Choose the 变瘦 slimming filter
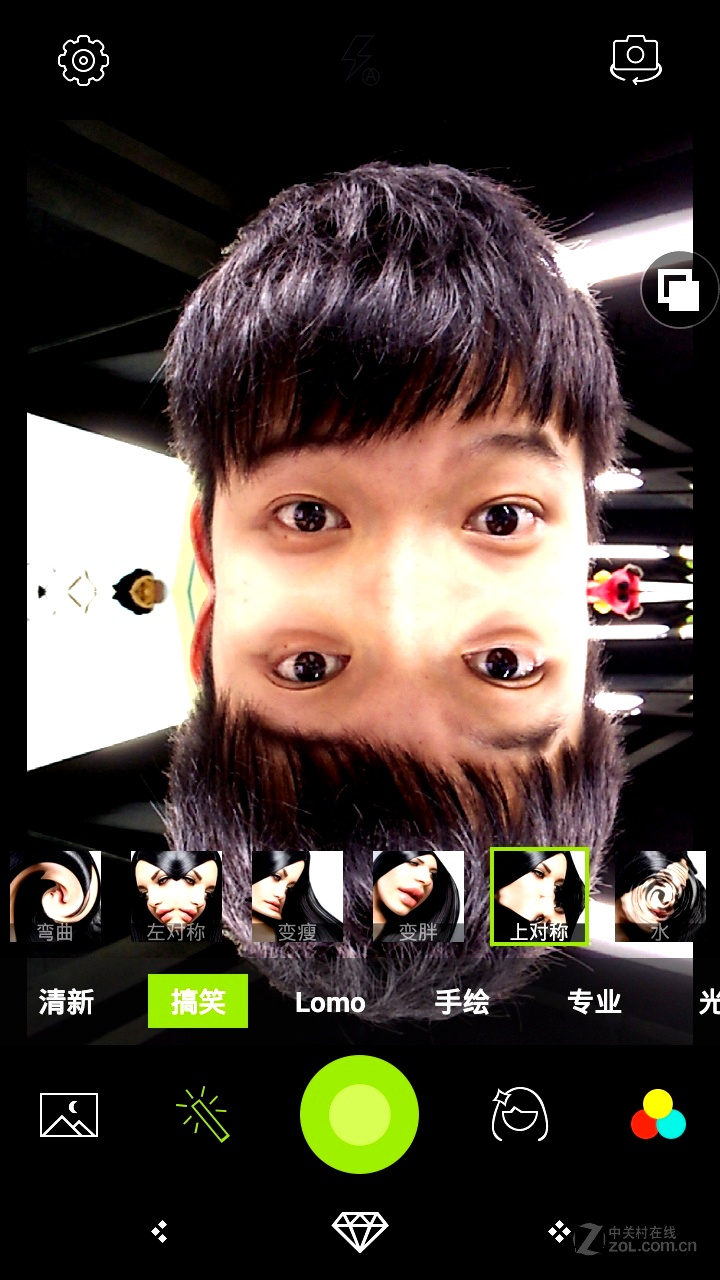The height and width of the screenshot is (1280, 720). tap(297, 897)
